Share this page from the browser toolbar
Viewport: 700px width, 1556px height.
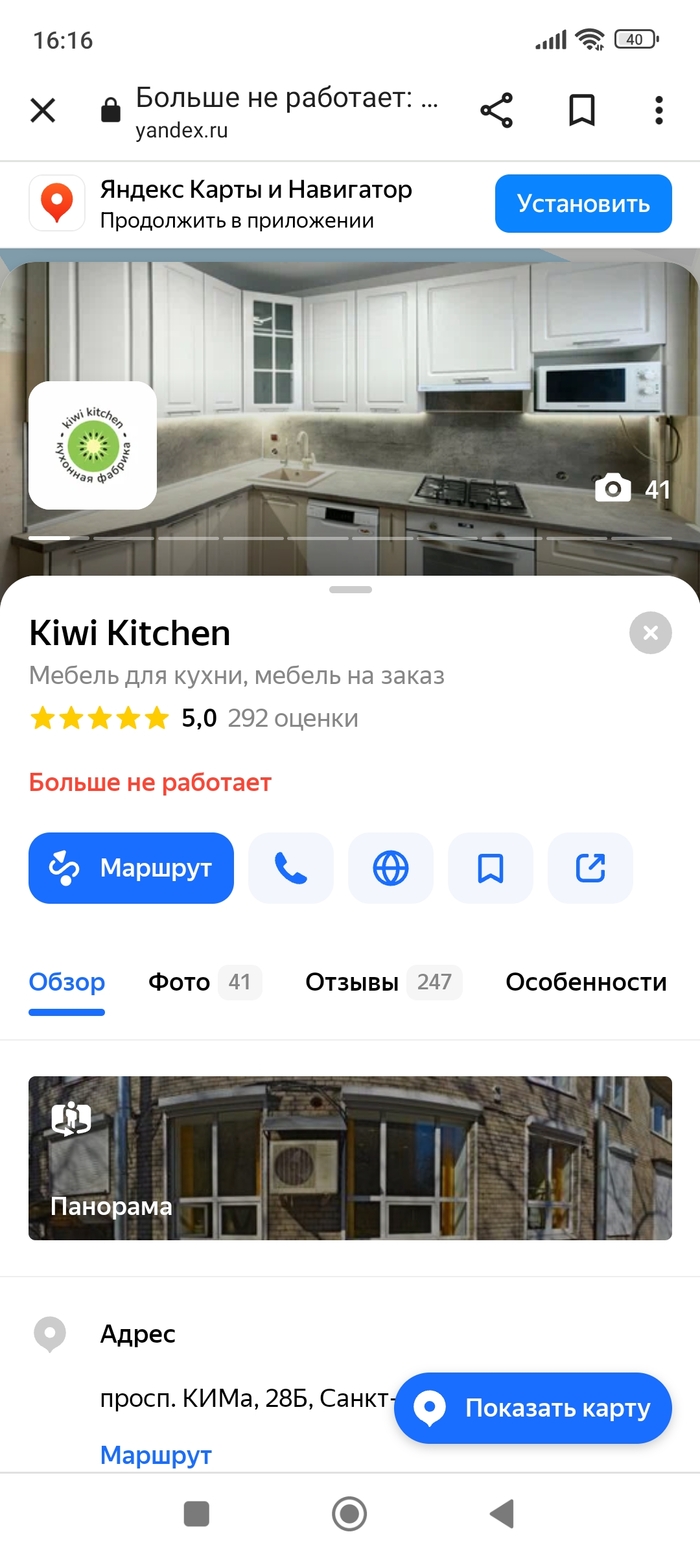pyautogui.click(x=496, y=110)
